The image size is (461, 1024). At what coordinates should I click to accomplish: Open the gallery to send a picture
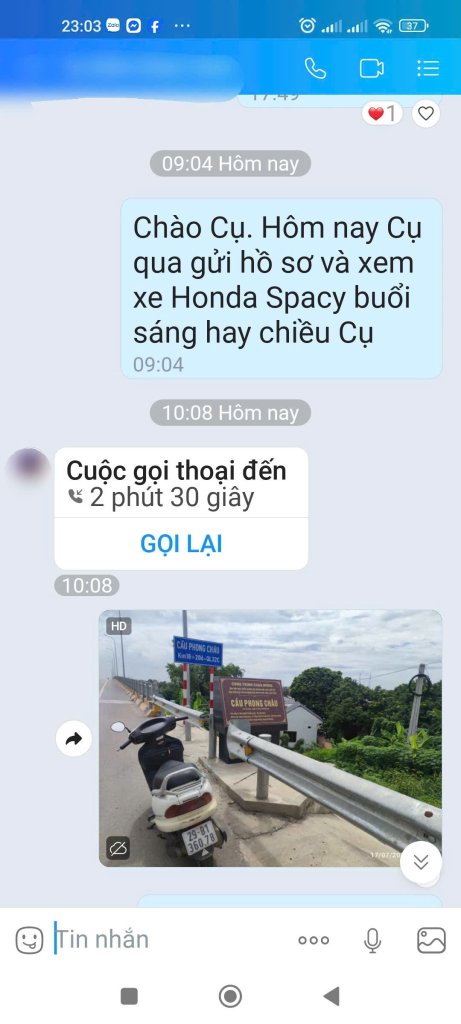tap(431, 940)
